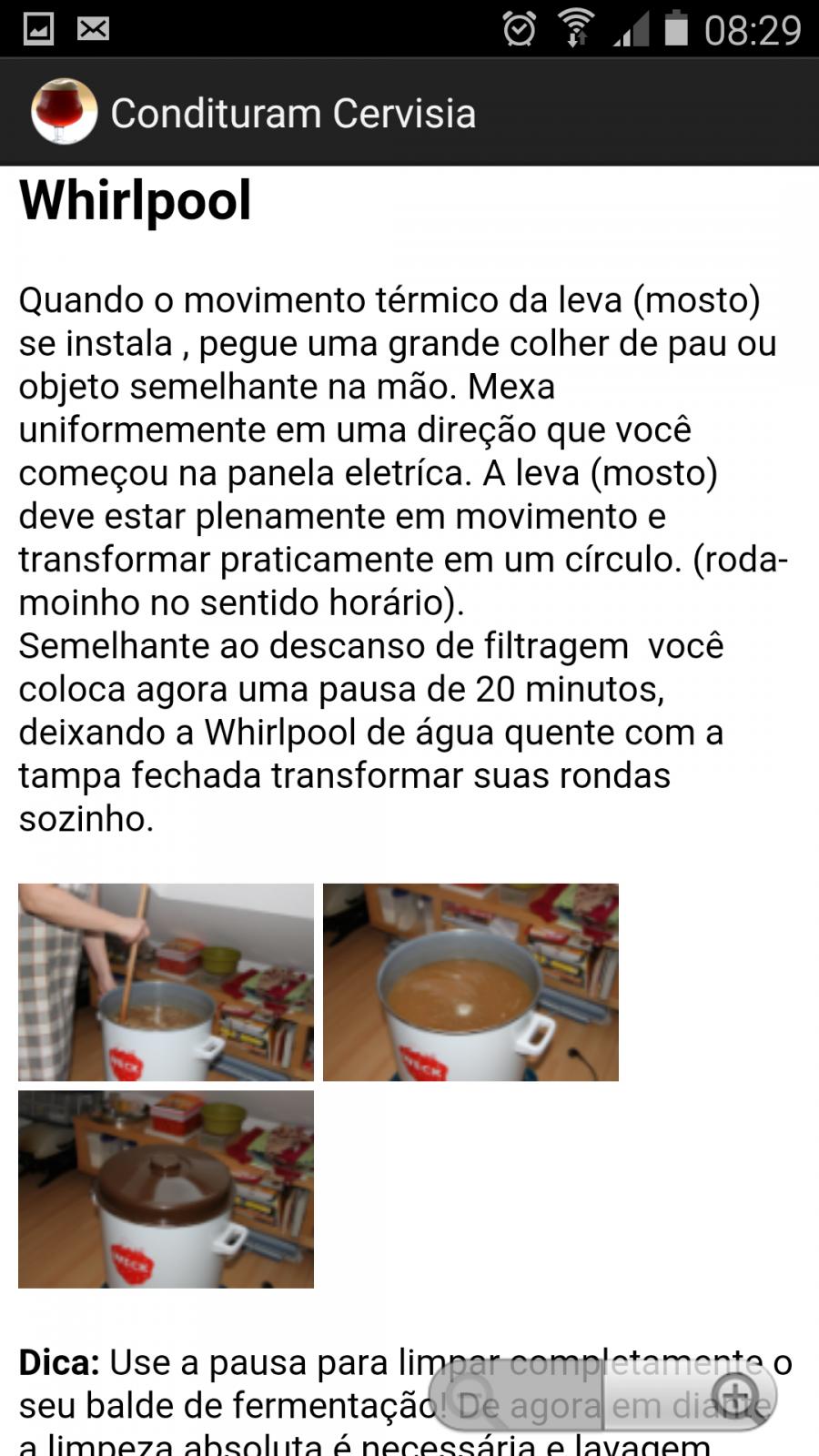
Task: Open the photo of the uncovered wort pot
Action: pyautogui.click(x=470, y=982)
